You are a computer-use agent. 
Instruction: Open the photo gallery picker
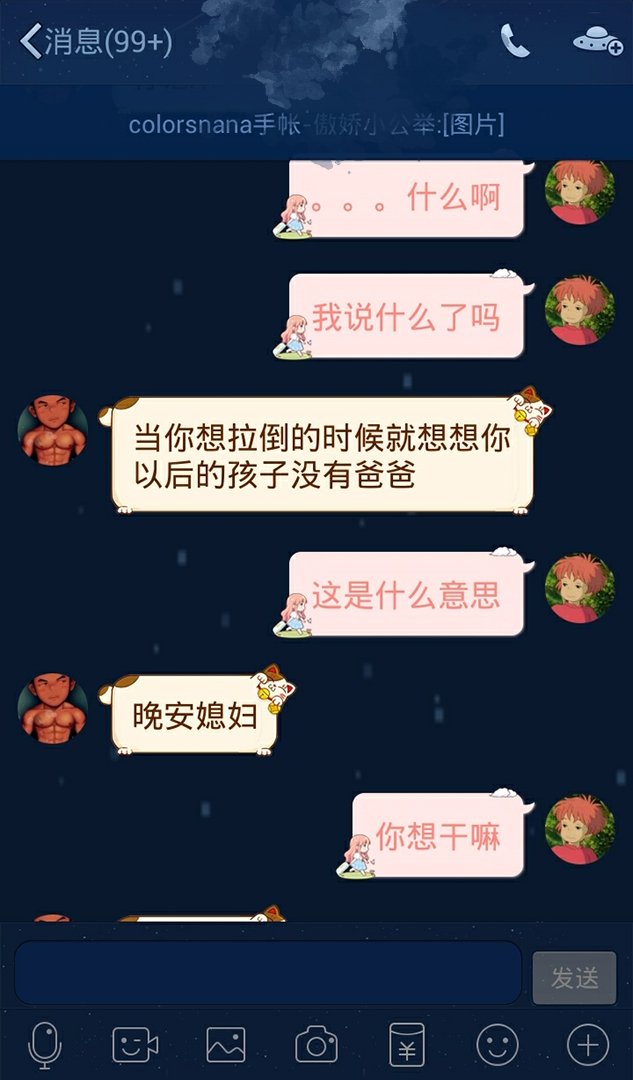pos(226,1045)
